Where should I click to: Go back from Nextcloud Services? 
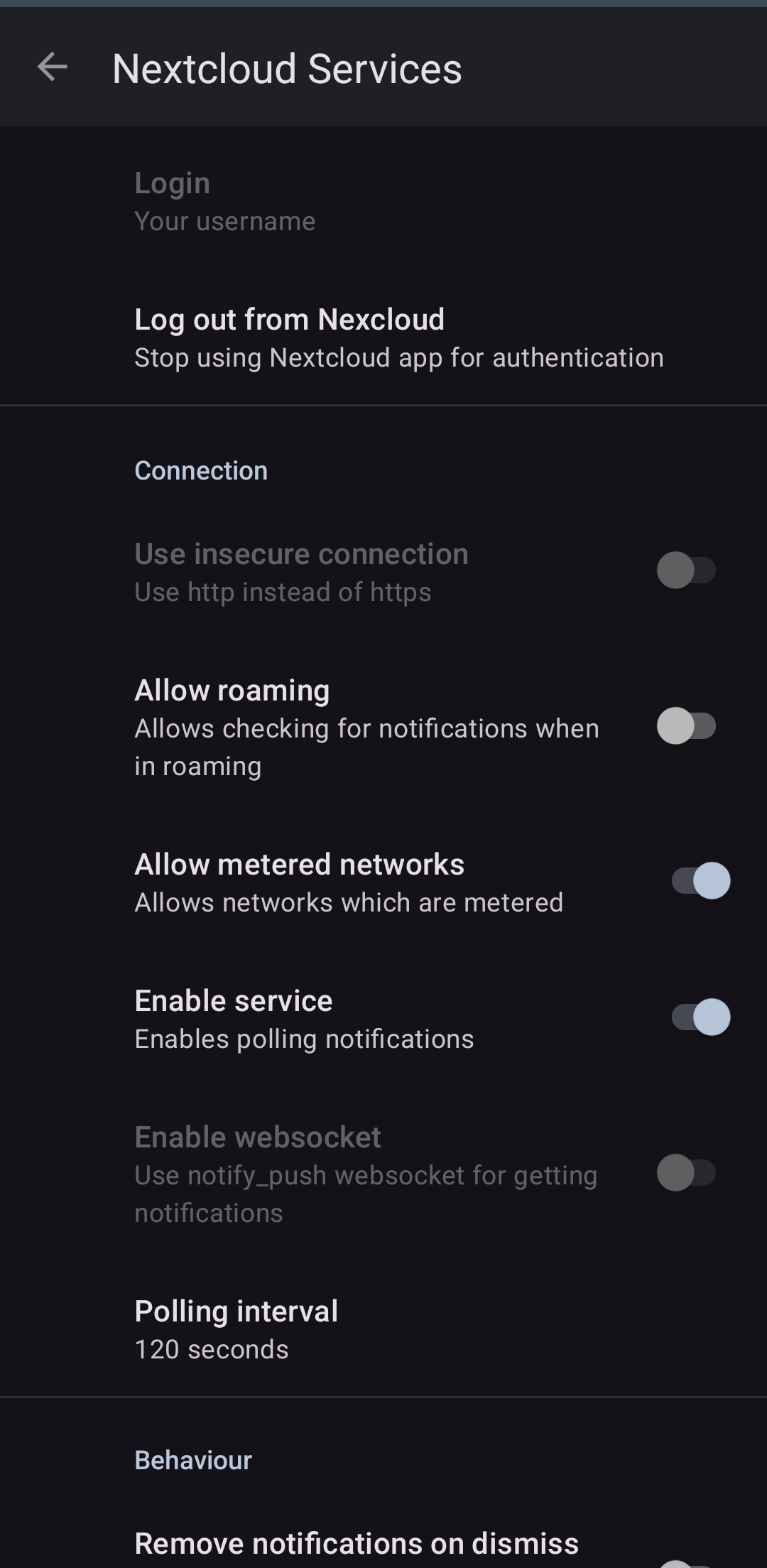tap(52, 68)
